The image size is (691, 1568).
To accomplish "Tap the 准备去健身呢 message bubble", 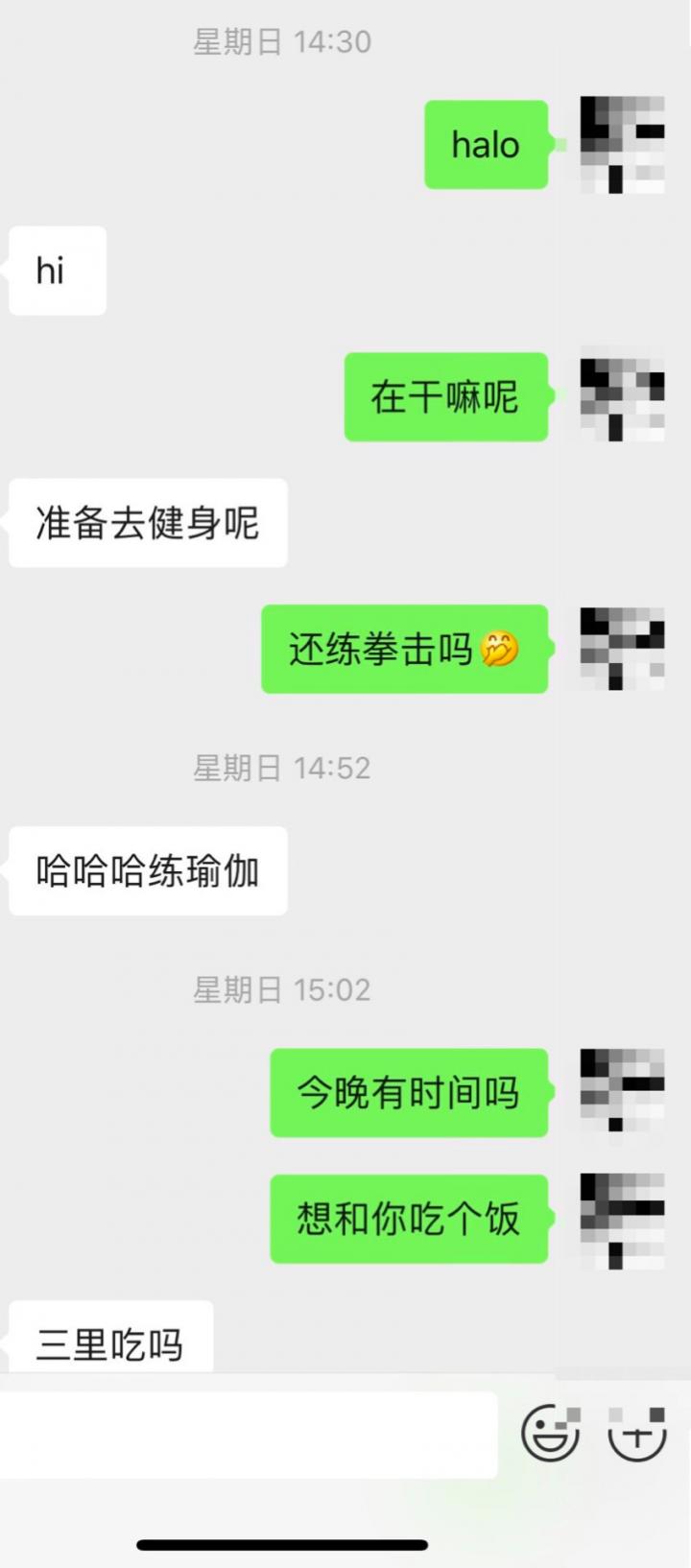I will pyautogui.click(x=148, y=521).
